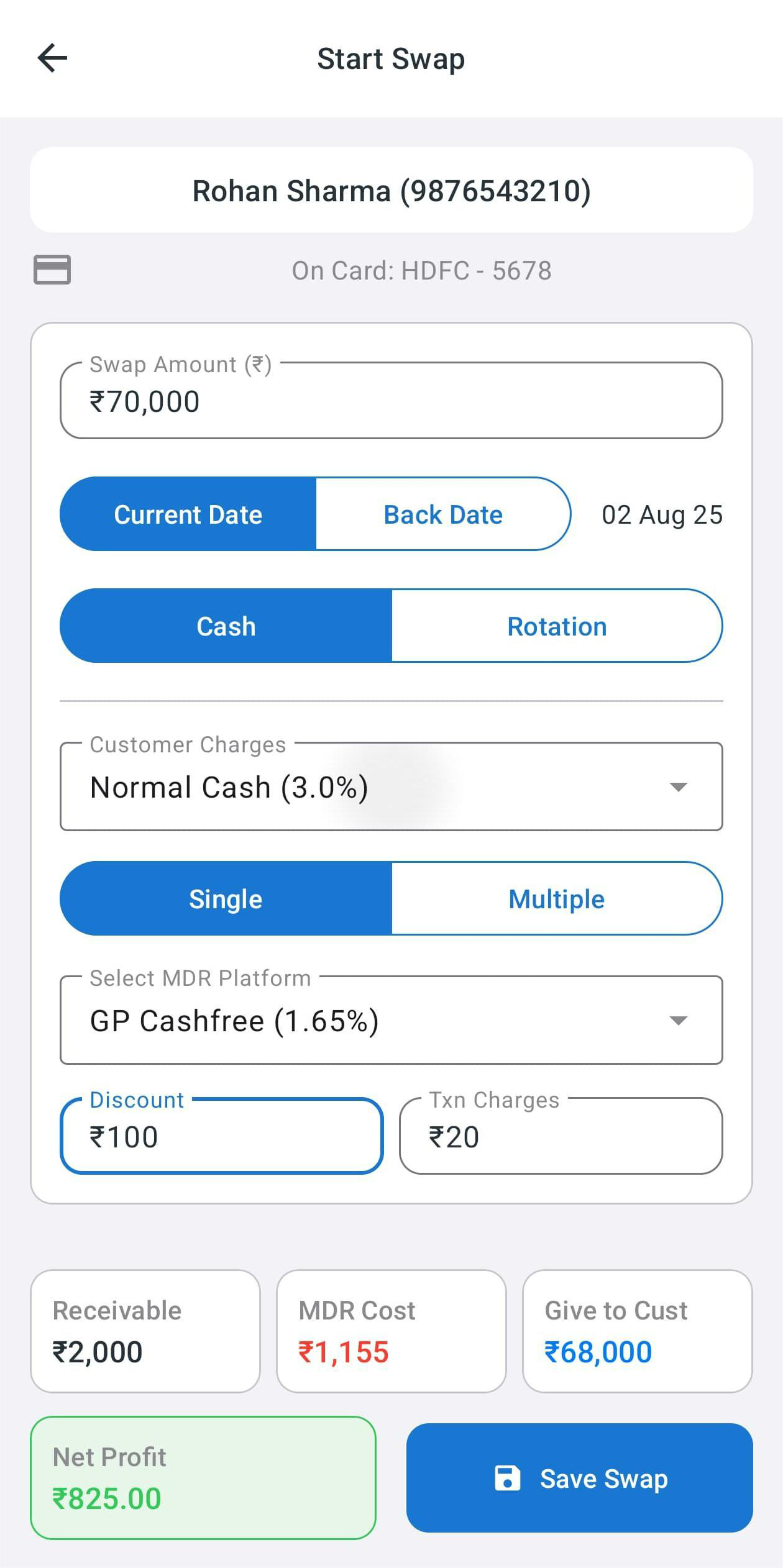Select the Cash mode option
The height and width of the screenshot is (1568, 783).
tap(225, 626)
